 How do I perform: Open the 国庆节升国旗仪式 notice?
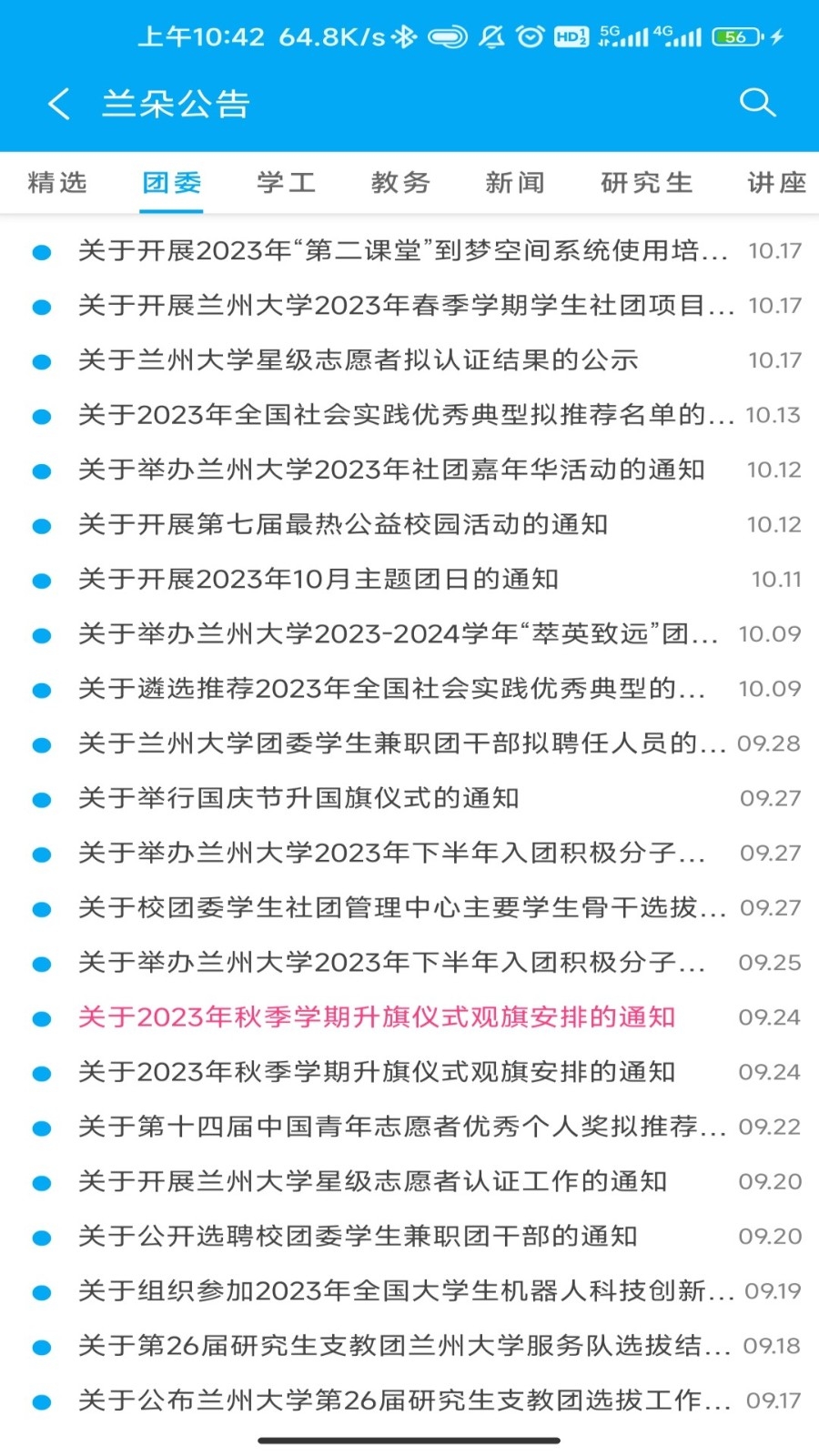pos(300,798)
